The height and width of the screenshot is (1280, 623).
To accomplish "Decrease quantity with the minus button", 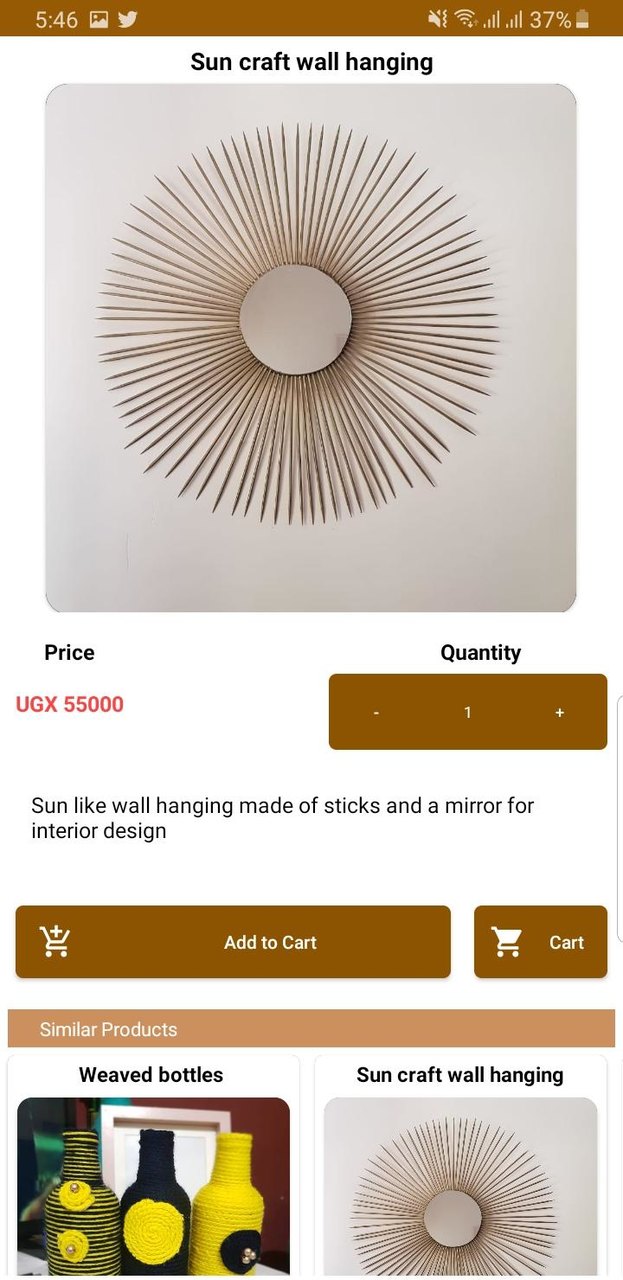I will 376,712.
